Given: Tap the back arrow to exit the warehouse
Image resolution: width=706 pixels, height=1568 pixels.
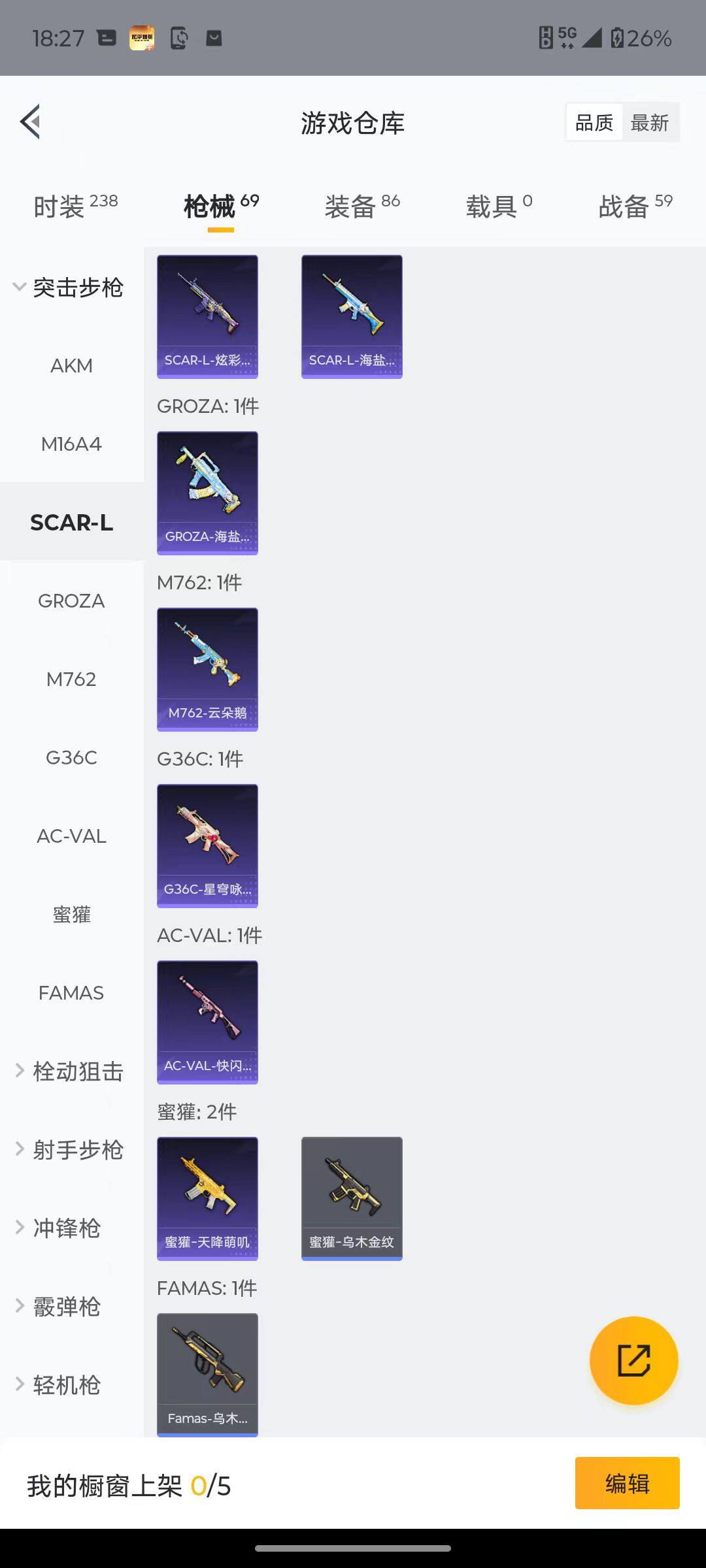Looking at the screenshot, I should click(29, 122).
